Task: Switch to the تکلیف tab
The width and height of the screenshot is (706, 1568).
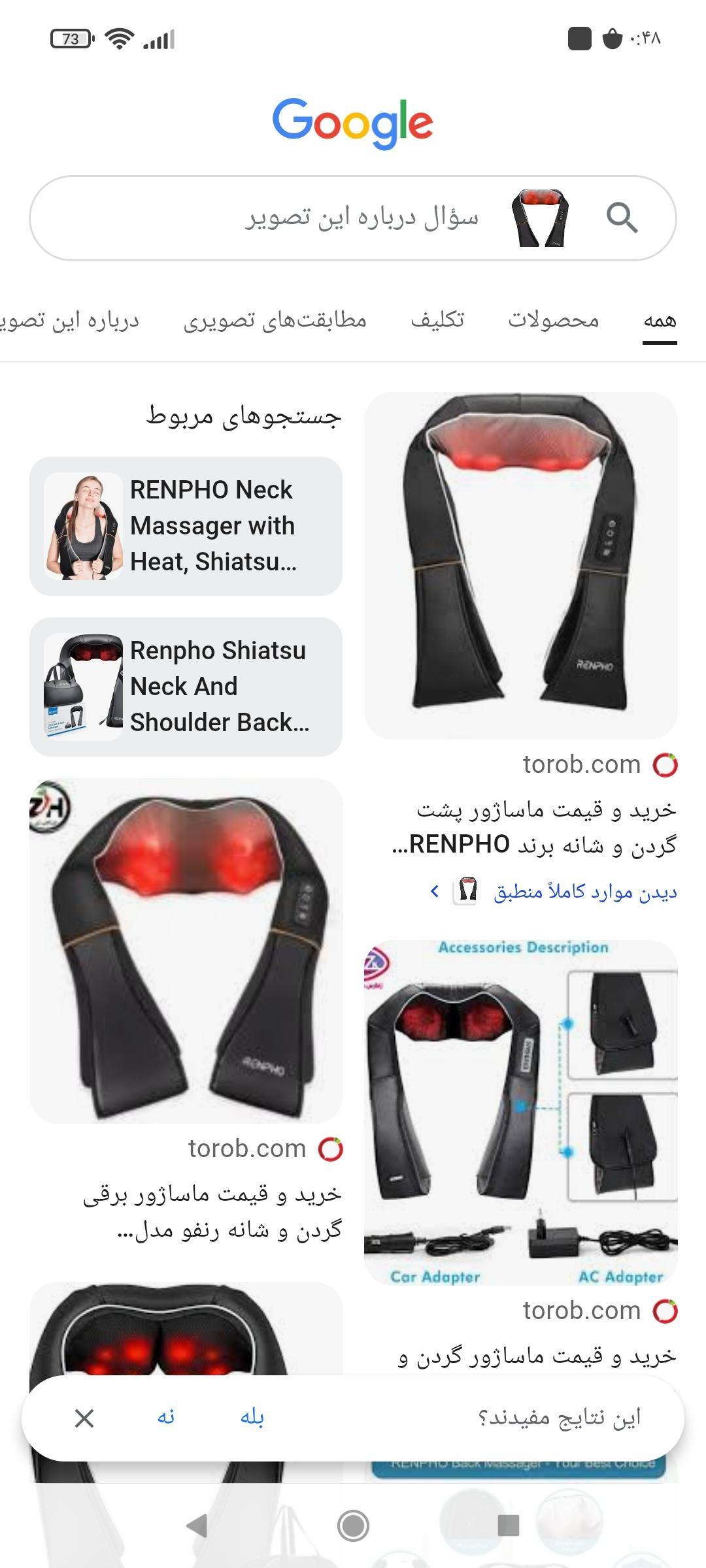Action: click(437, 320)
